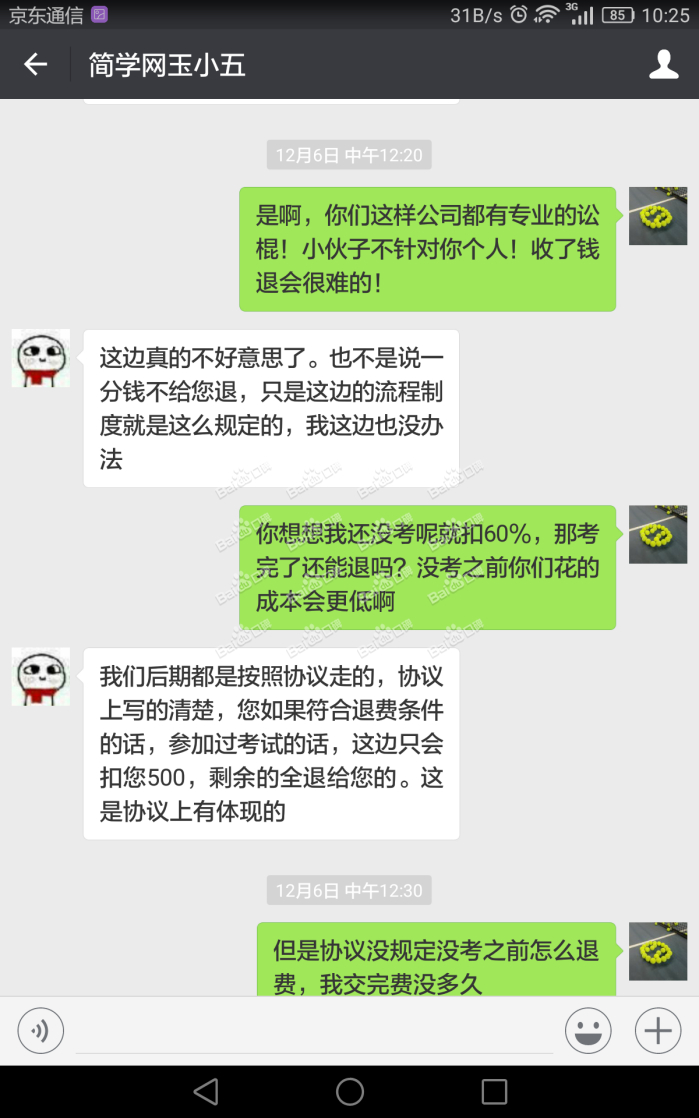The width and height of the screenshot is (699, 1118).
Task: Tap the message text field
Action: tap(314, 1032)
